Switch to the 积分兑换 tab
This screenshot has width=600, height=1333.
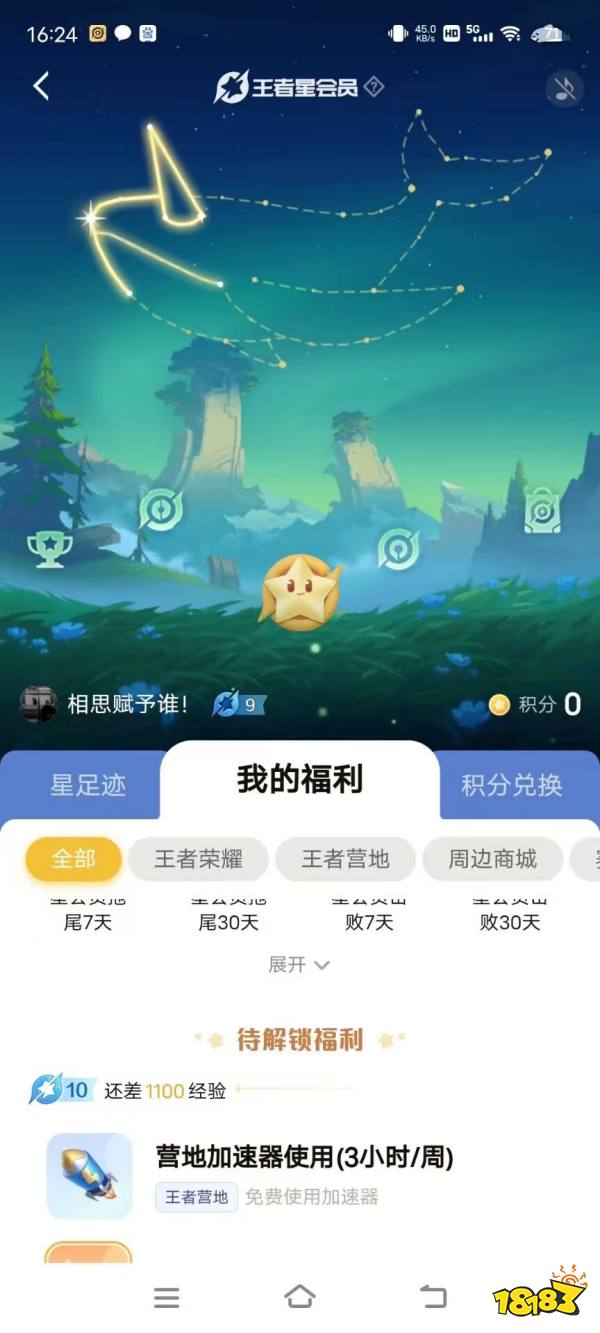(511, 785)
